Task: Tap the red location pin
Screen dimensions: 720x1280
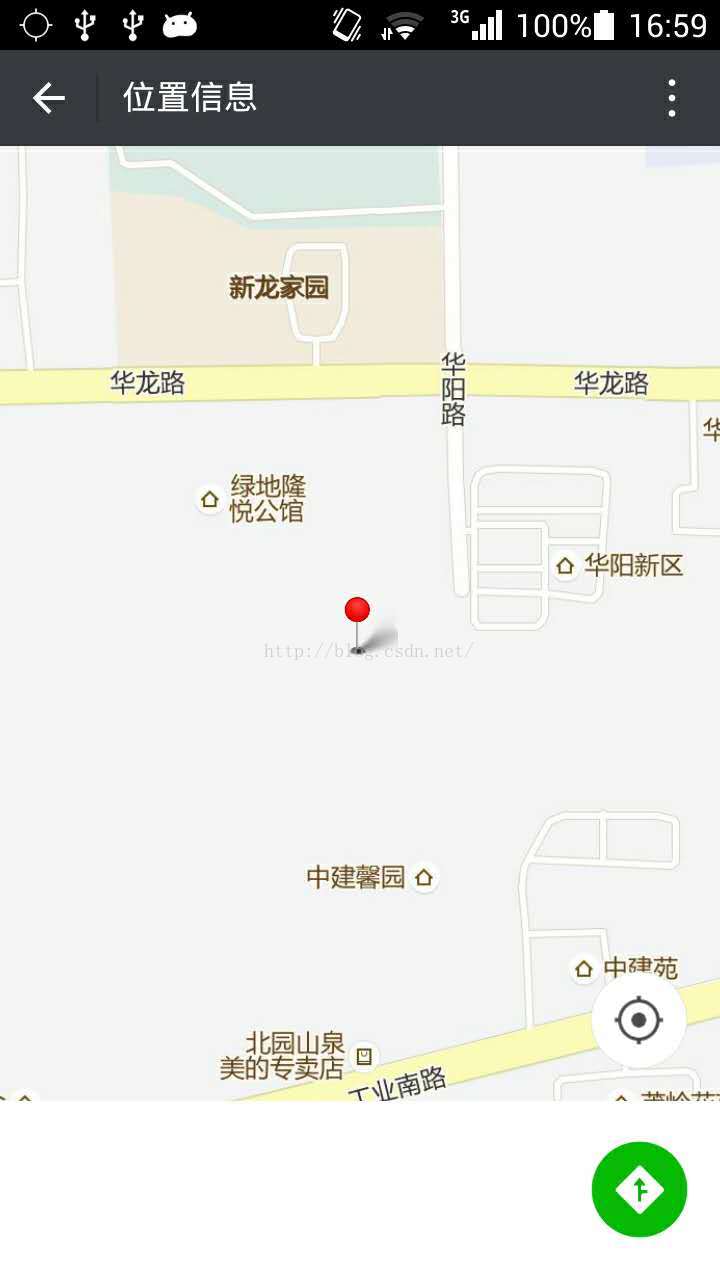Action: point(357,612)
